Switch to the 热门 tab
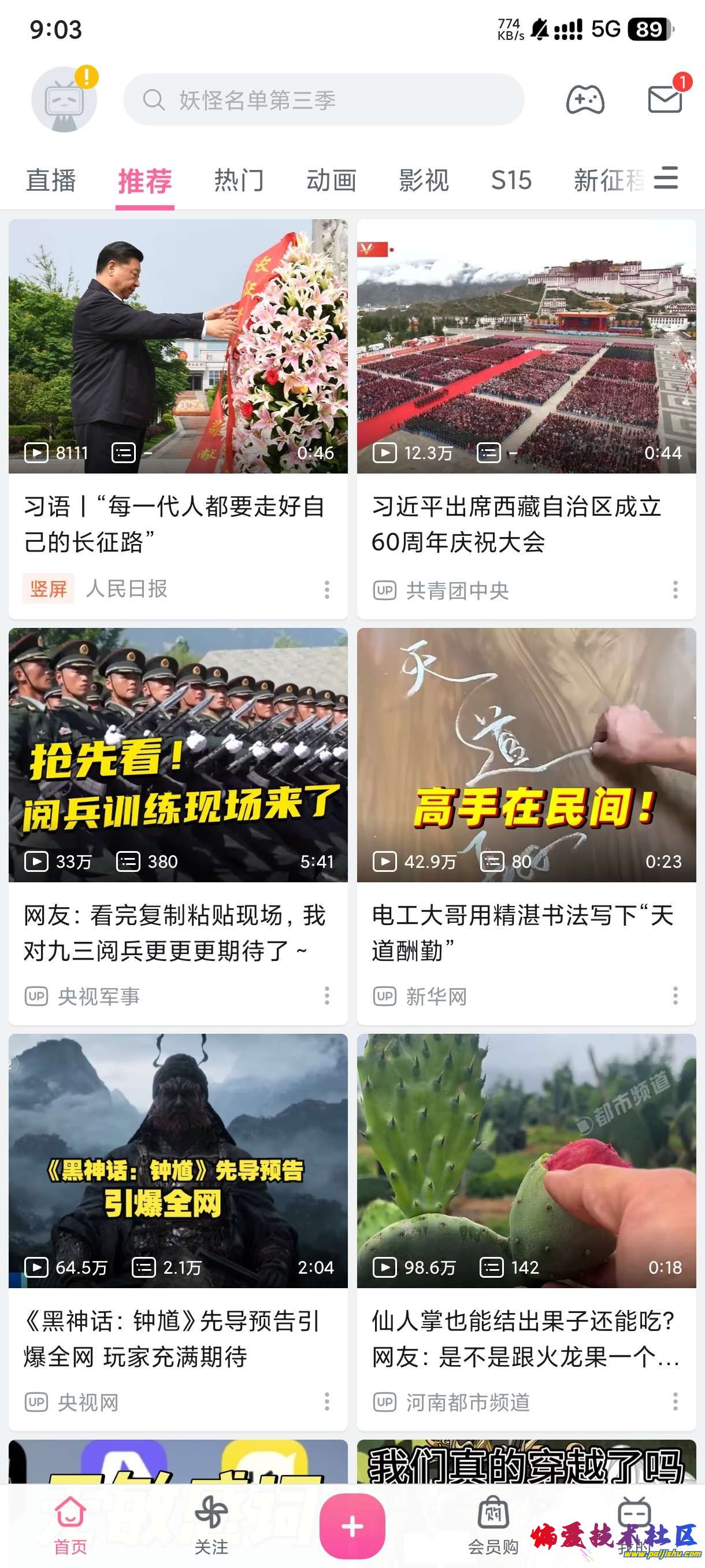This screenshot has height=1568, width=705. click(239, 181)
